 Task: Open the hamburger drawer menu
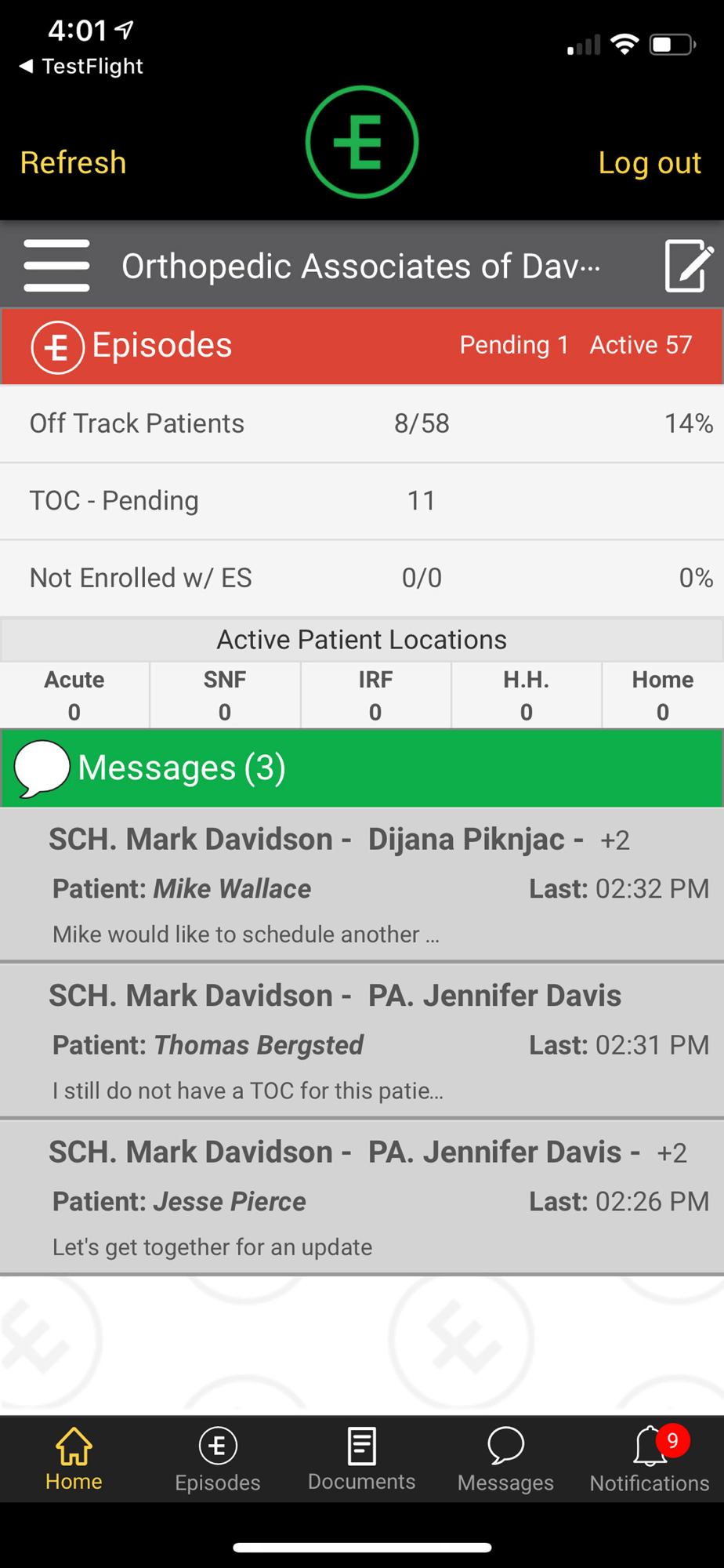coord(56,266)
